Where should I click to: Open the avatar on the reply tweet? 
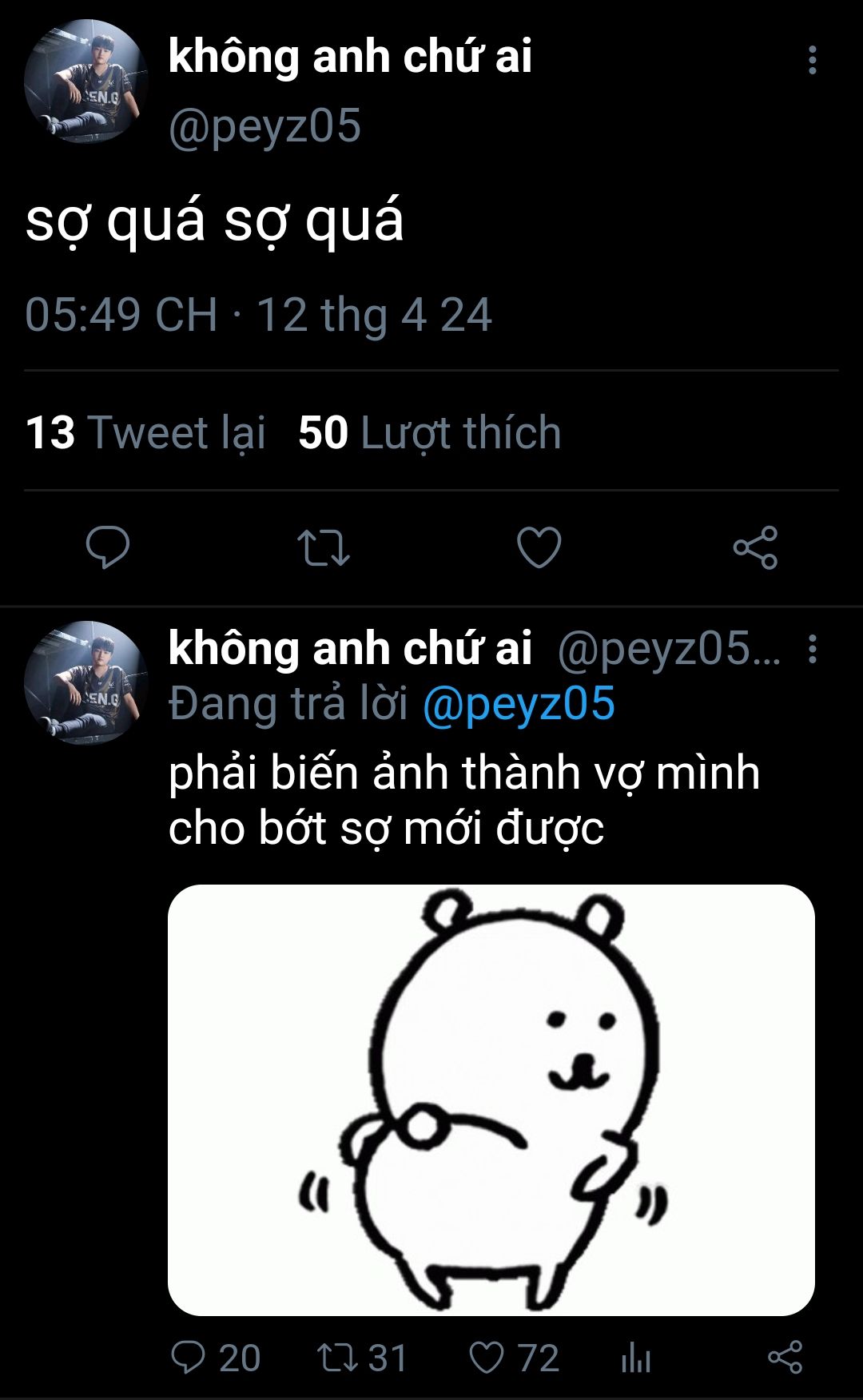pos(86,682)
